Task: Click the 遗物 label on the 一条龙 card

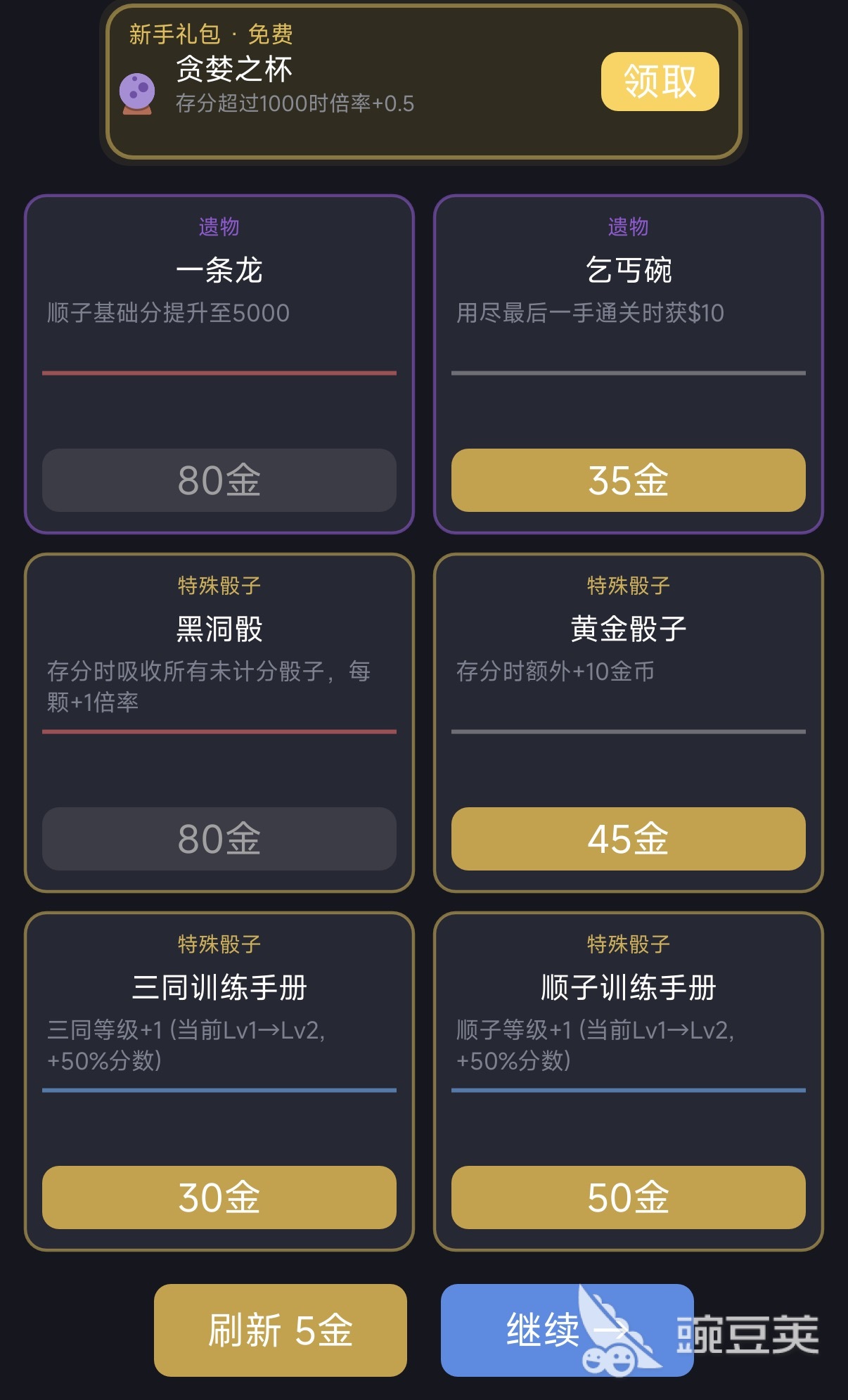Action: tap(219, 226)
